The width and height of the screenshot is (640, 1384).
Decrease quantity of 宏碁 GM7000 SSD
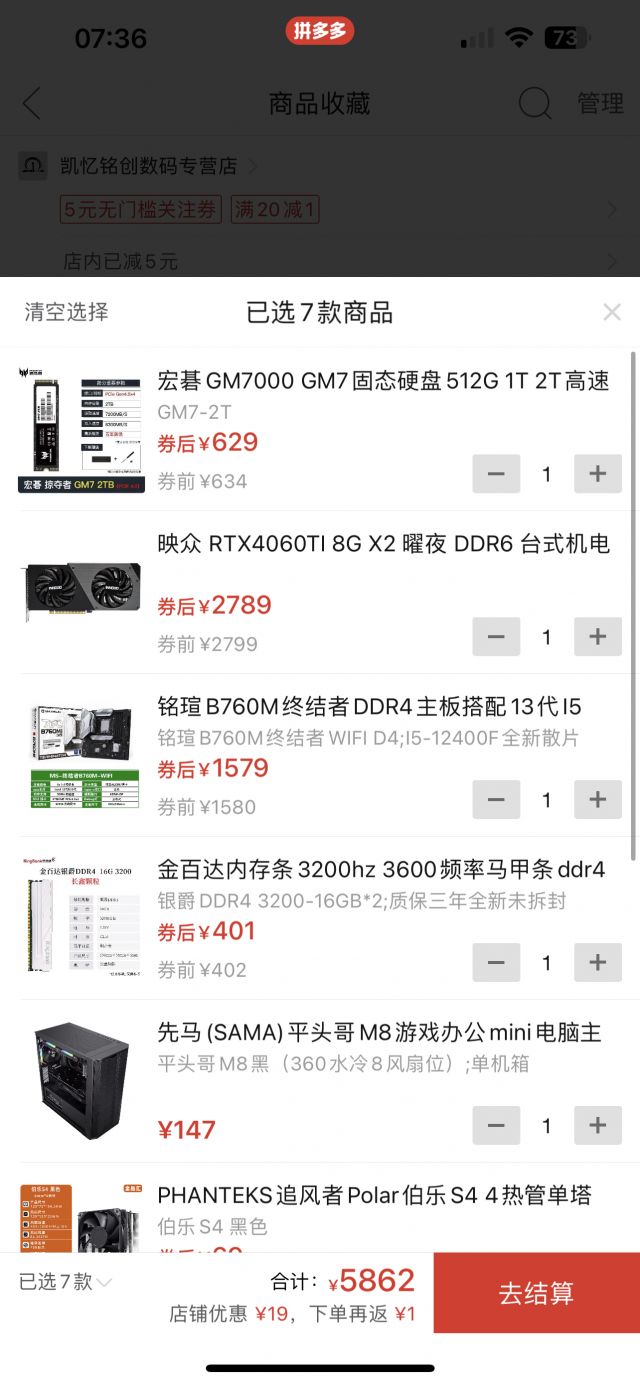[496, 474]
